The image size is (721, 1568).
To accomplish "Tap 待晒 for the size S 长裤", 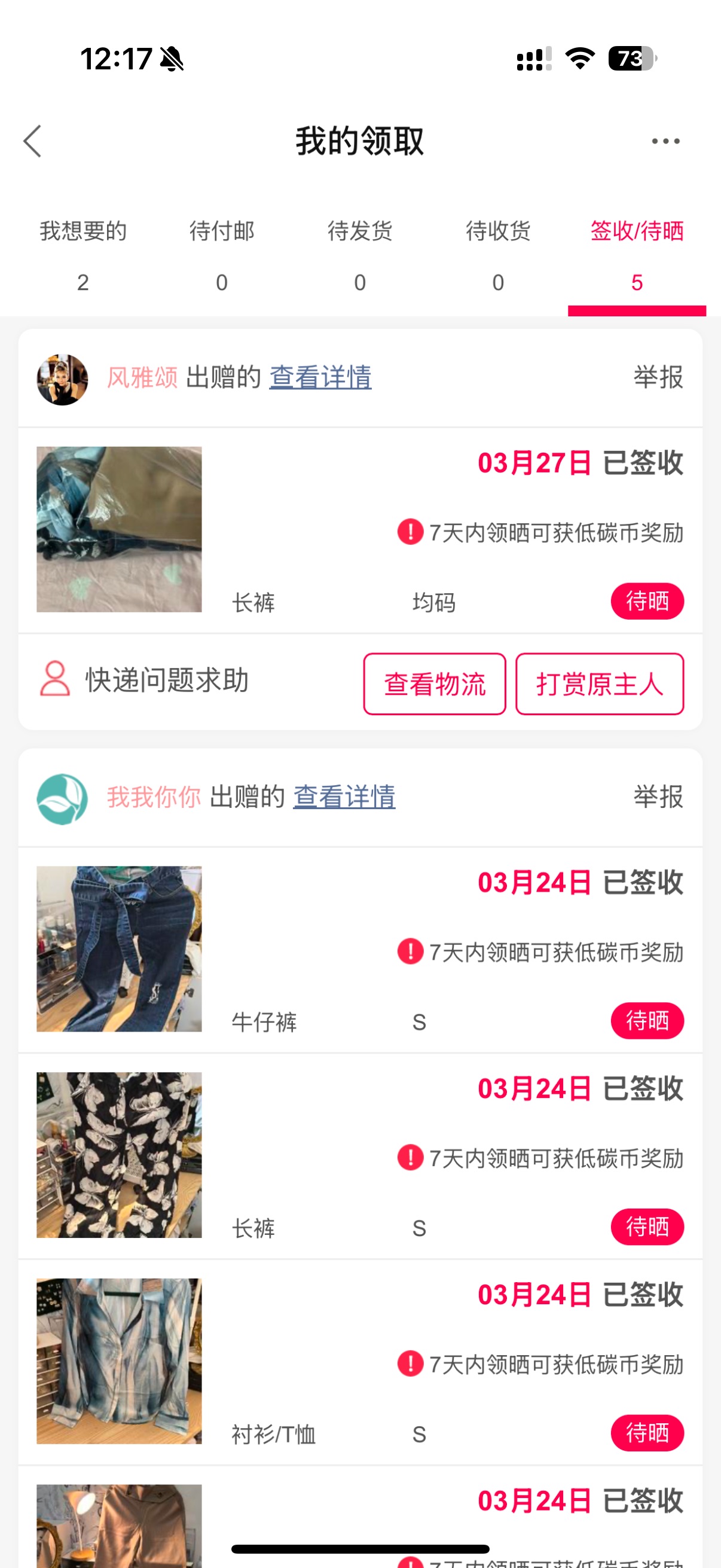I will point(647,1227).
